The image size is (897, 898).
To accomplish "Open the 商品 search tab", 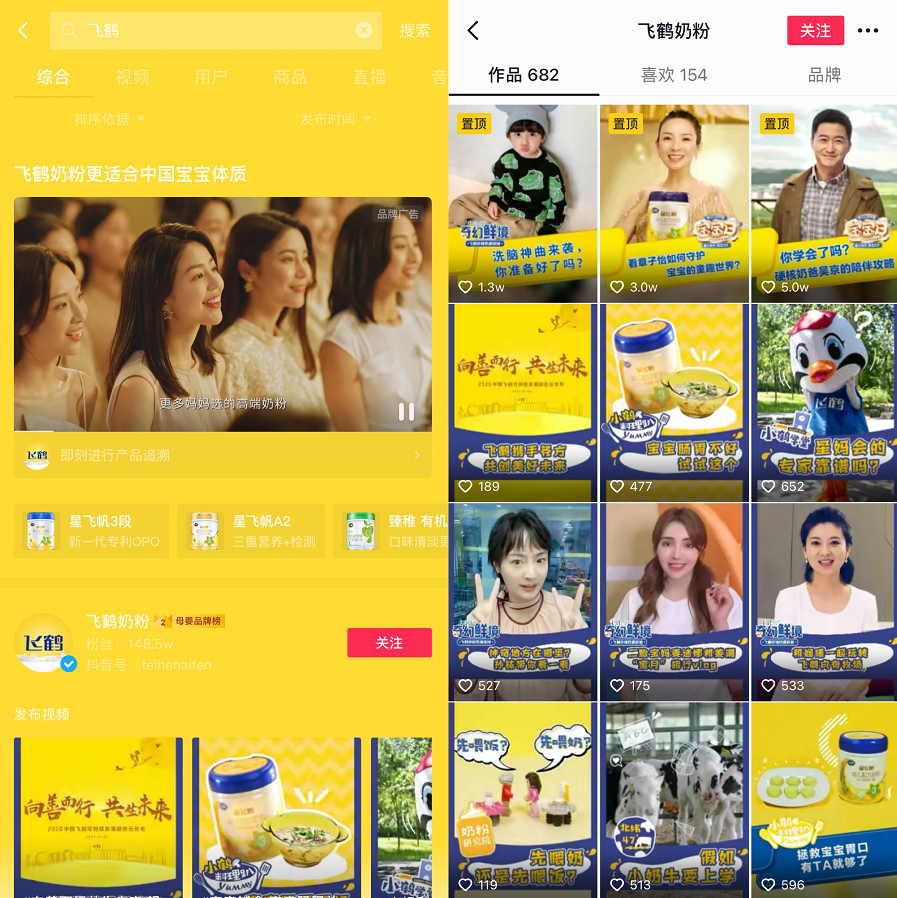I will point(290,77).
